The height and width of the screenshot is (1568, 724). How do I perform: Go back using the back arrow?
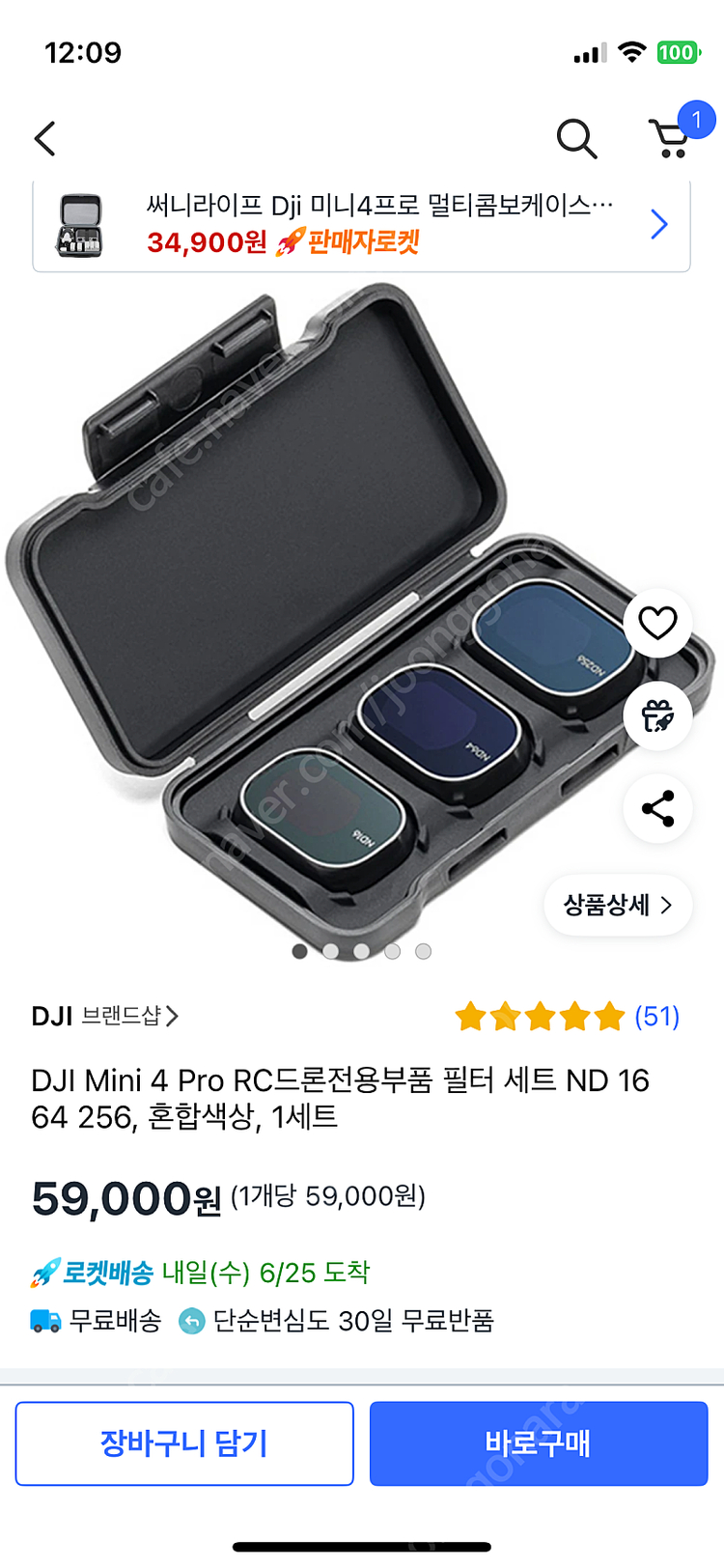[x=44, y=138]
